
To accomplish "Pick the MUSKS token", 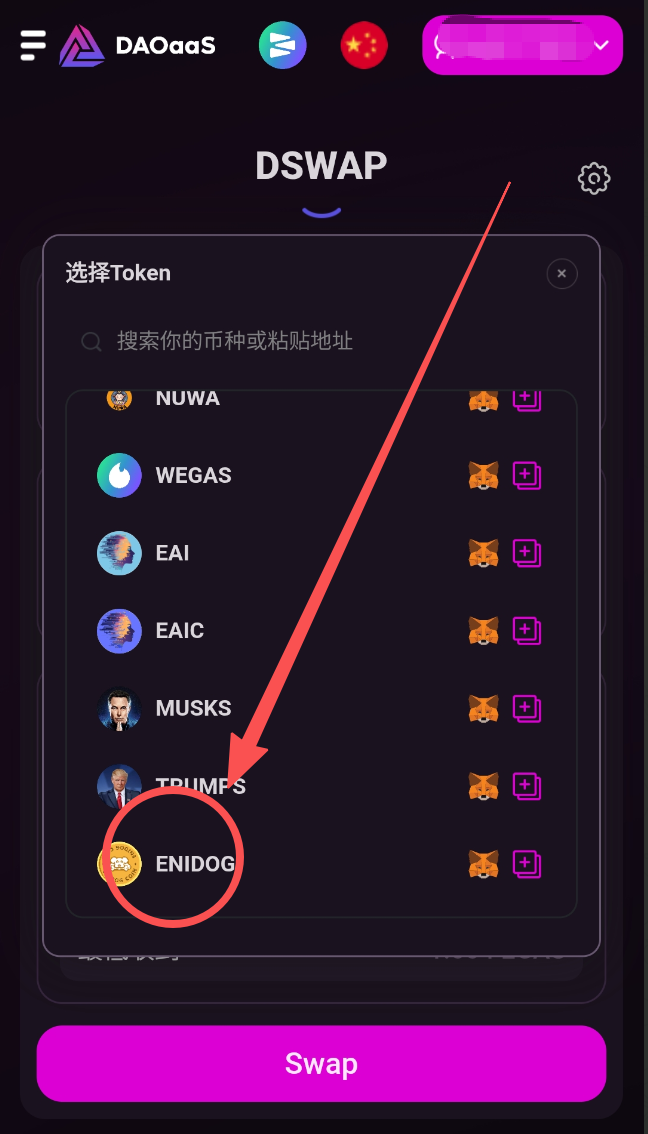I will pos(193,708).
